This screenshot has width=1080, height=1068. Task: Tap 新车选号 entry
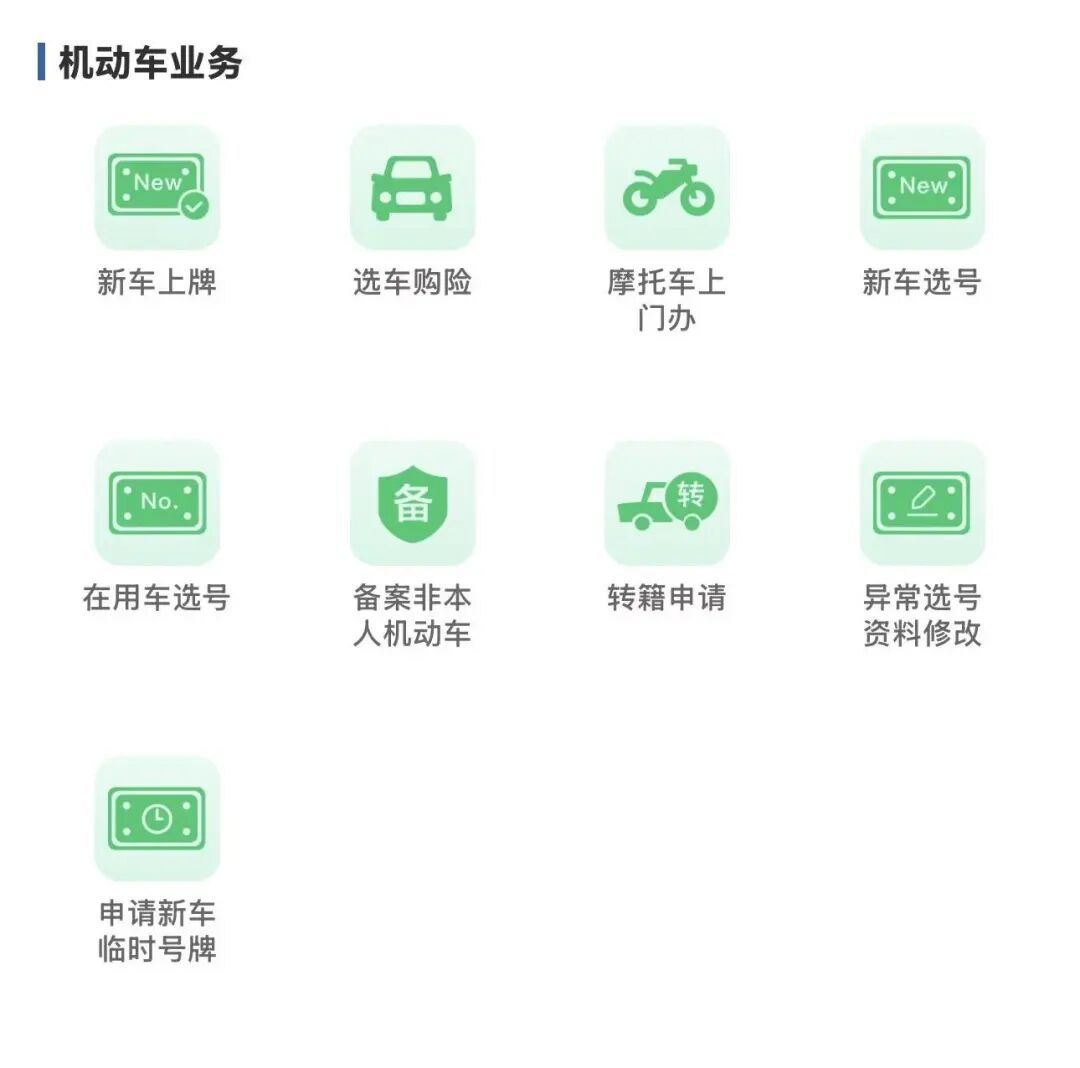tap(922, 188)
